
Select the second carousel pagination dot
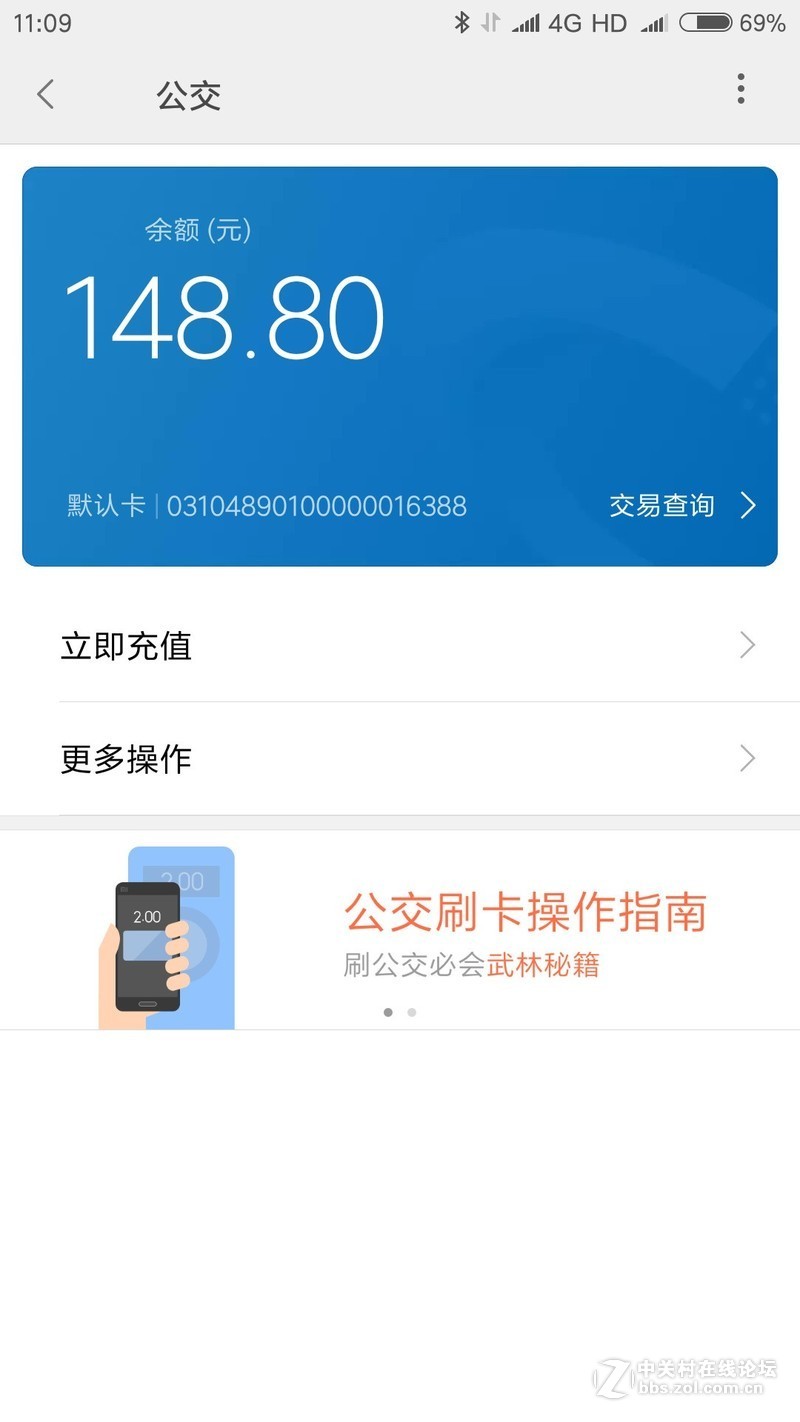[x=412, y=1013]
